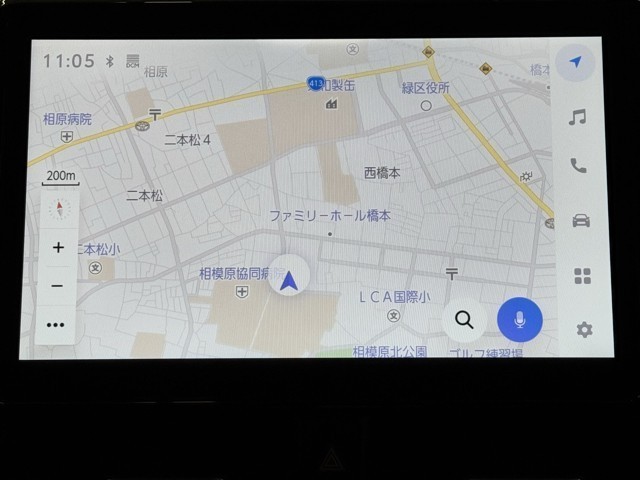Open the map options menu
Screen dimensions: 640x480
[56, 325]
